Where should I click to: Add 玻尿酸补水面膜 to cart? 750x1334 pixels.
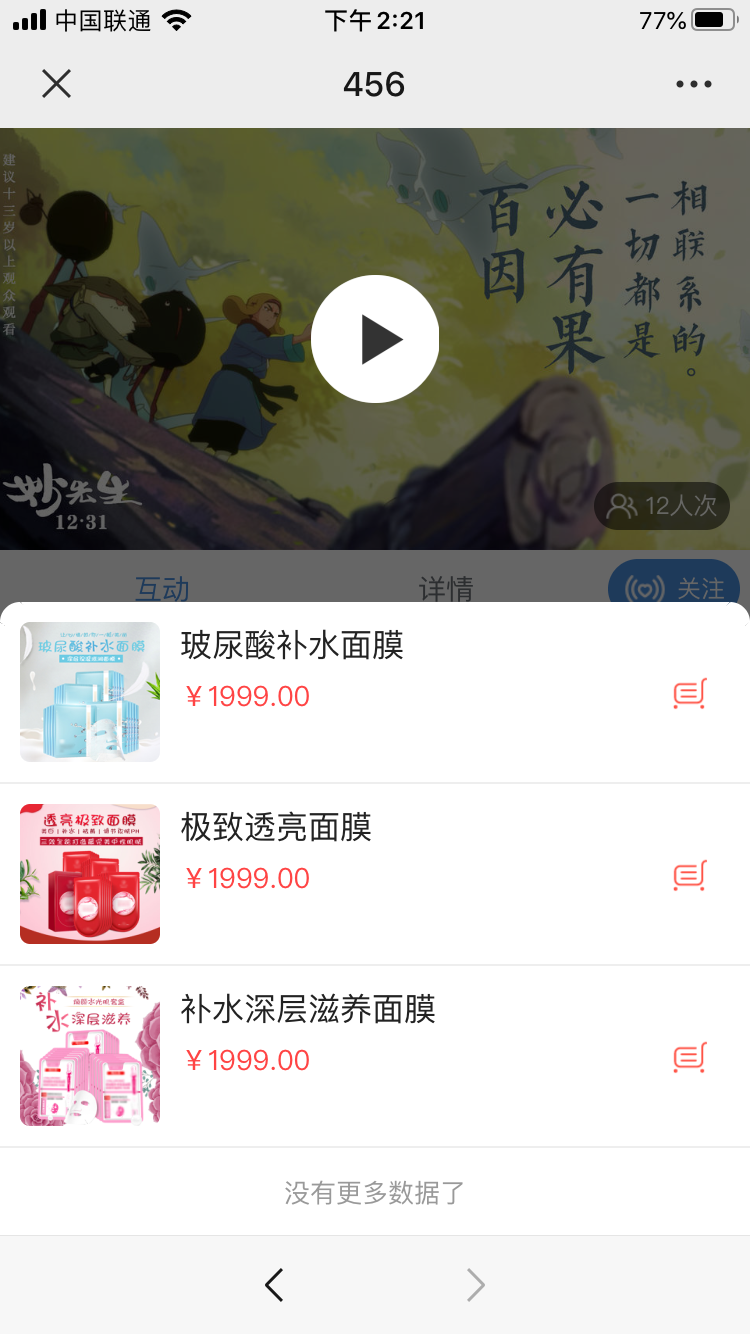(690, 694)
